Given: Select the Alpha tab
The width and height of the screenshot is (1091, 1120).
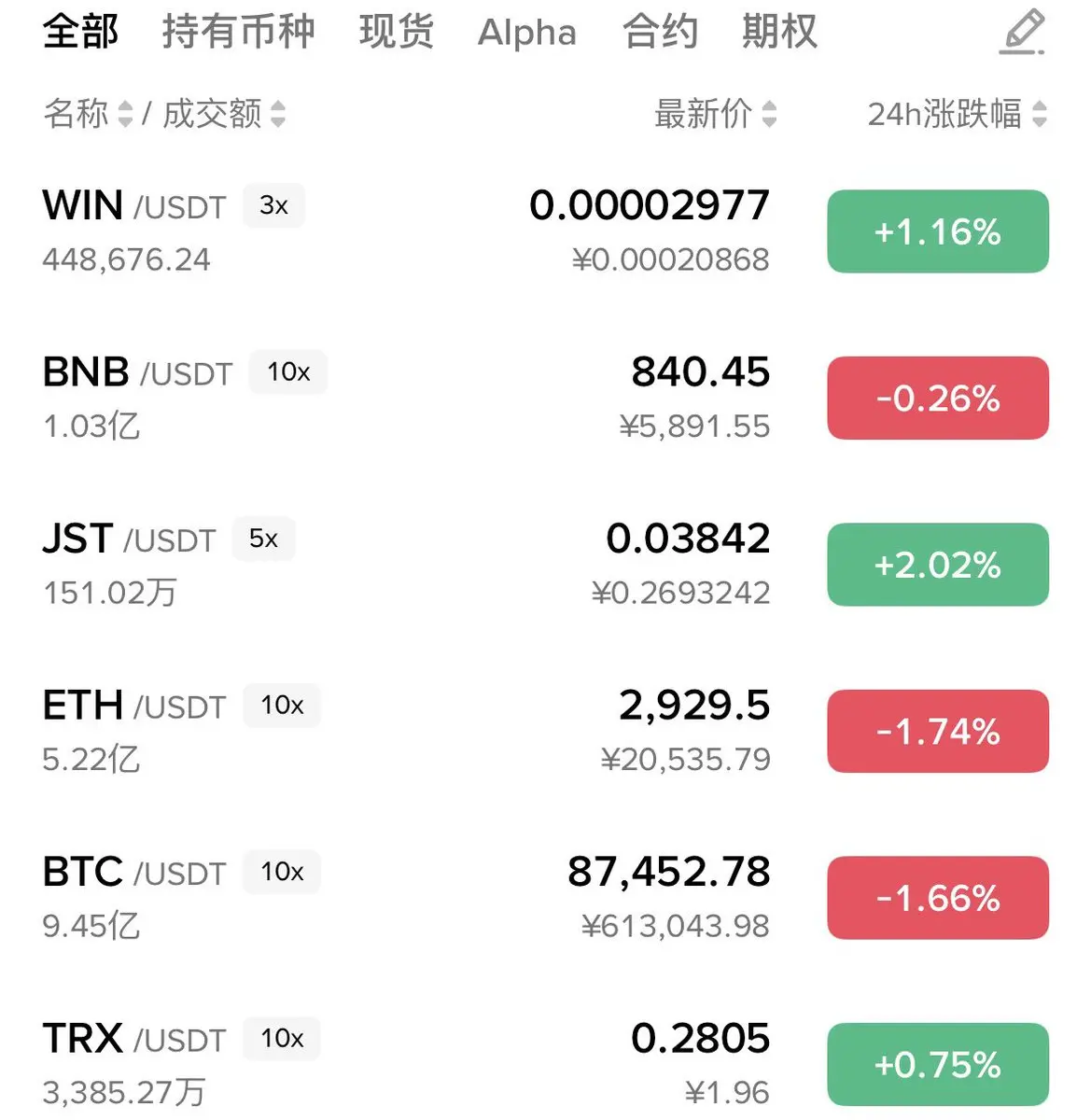Looking at the screenshot, I should point(527,34).
